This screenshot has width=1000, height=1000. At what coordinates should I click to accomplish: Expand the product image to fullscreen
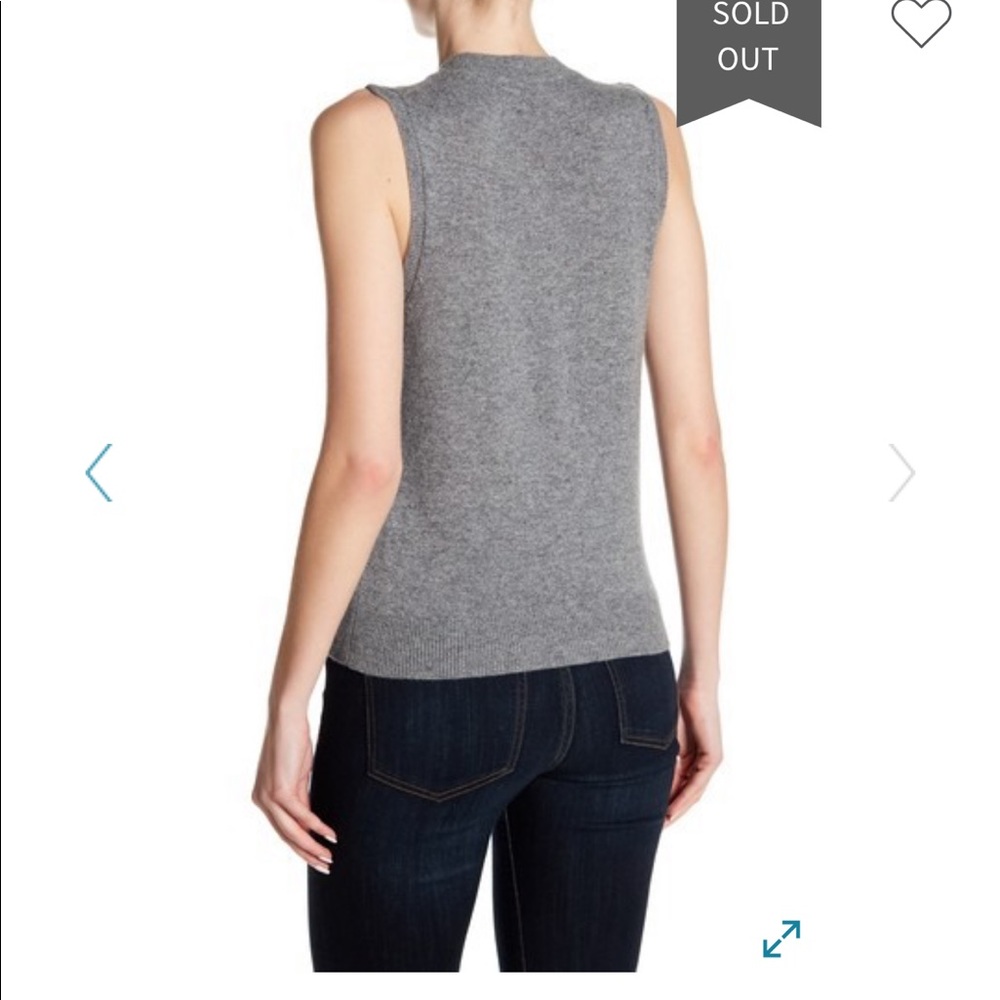click(x=781, y=938)
